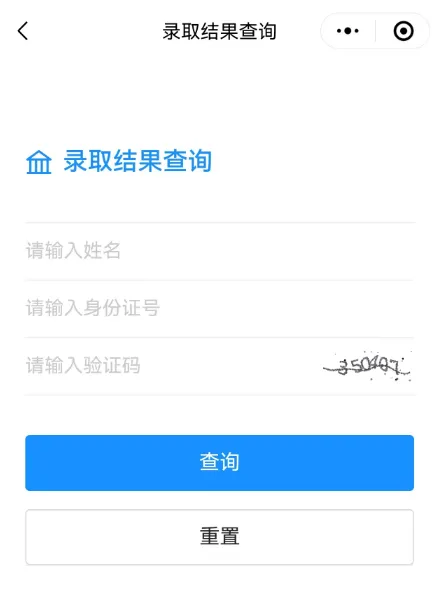Screen dimensions: 436x600
Task: Focus the 请输入姓名 name field
Action: 220,251
